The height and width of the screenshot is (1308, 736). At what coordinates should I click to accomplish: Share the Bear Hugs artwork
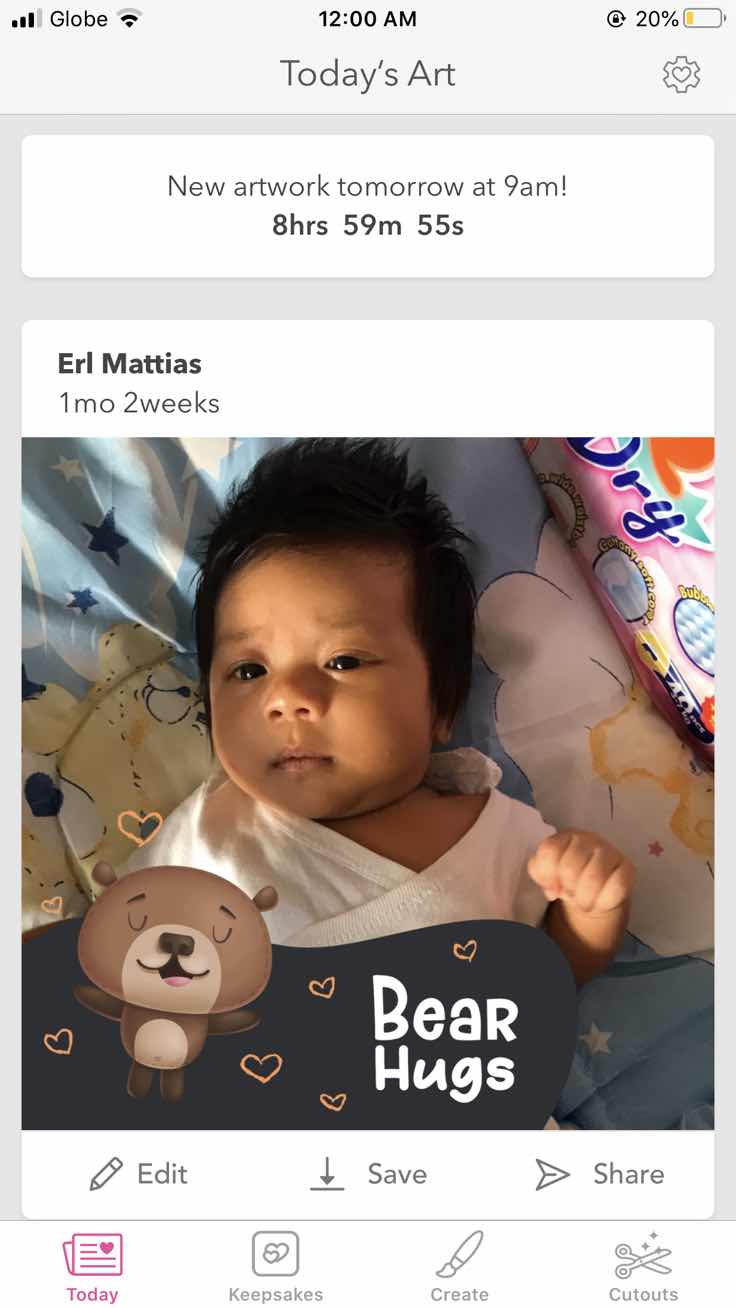pyautogui.click(x=600, y=1174)
